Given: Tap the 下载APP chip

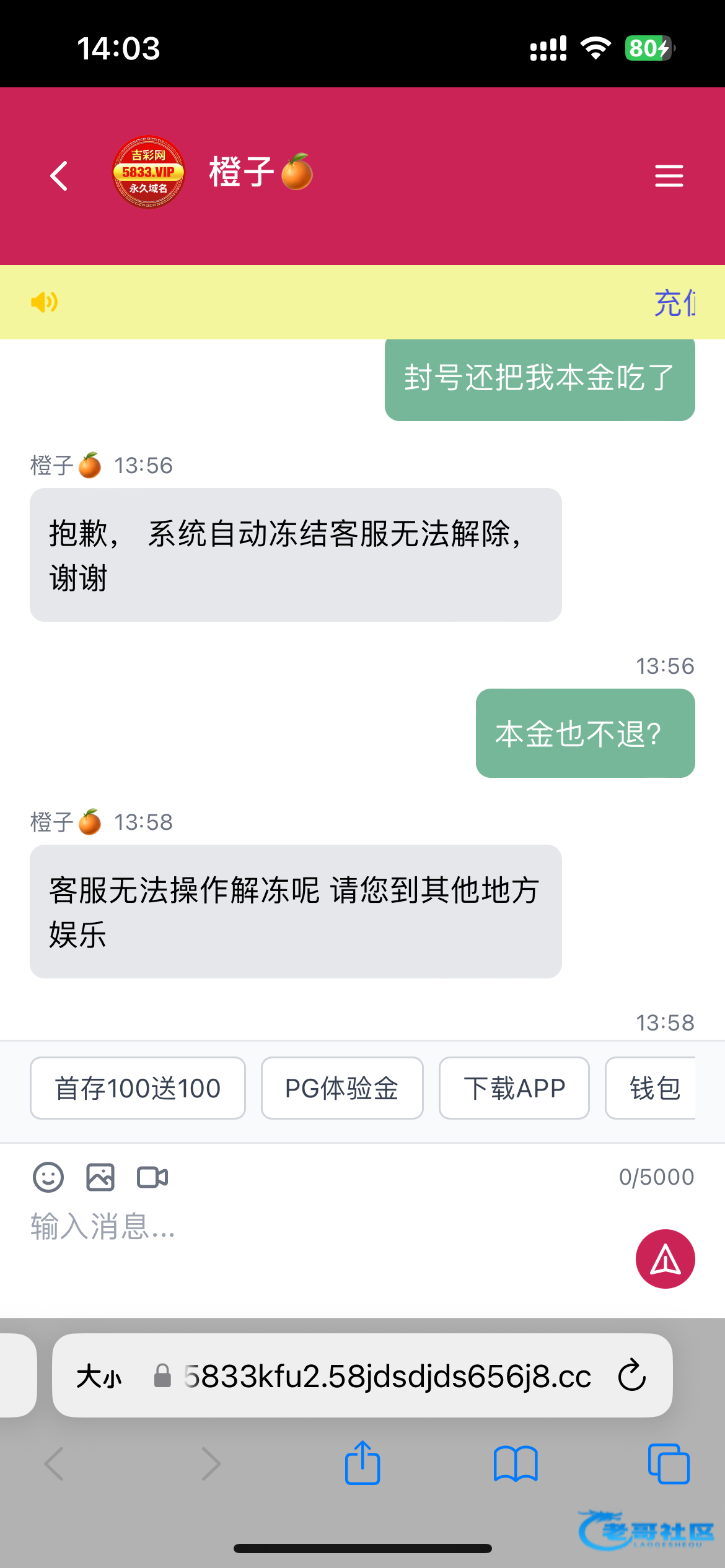Looking at the screenshot, I should coord(514,1088).
